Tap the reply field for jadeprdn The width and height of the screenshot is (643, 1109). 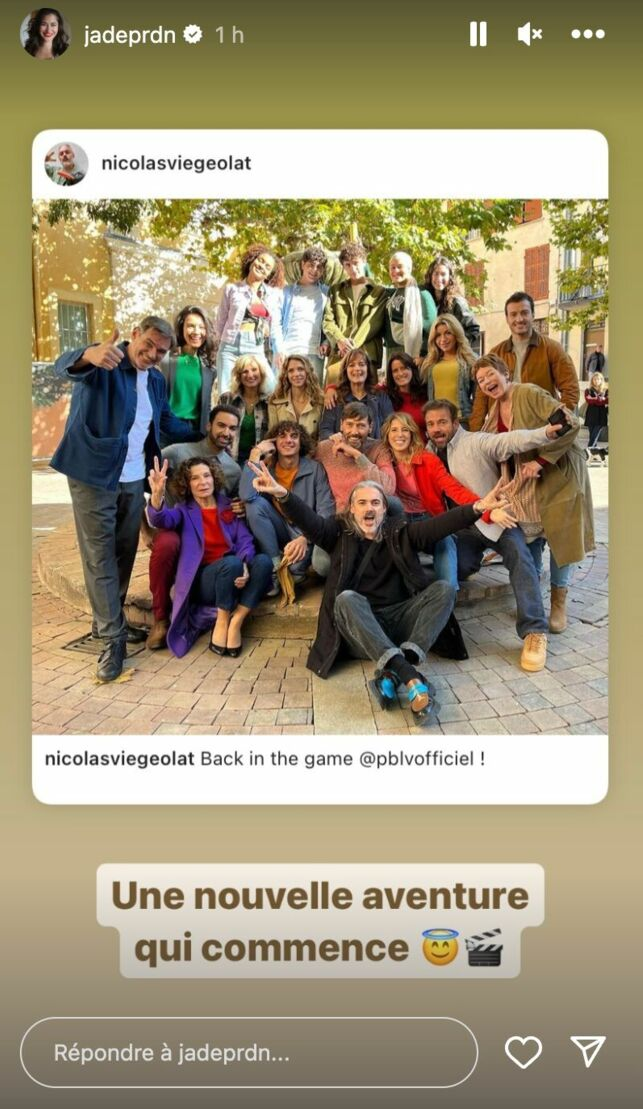point(248,1052)
